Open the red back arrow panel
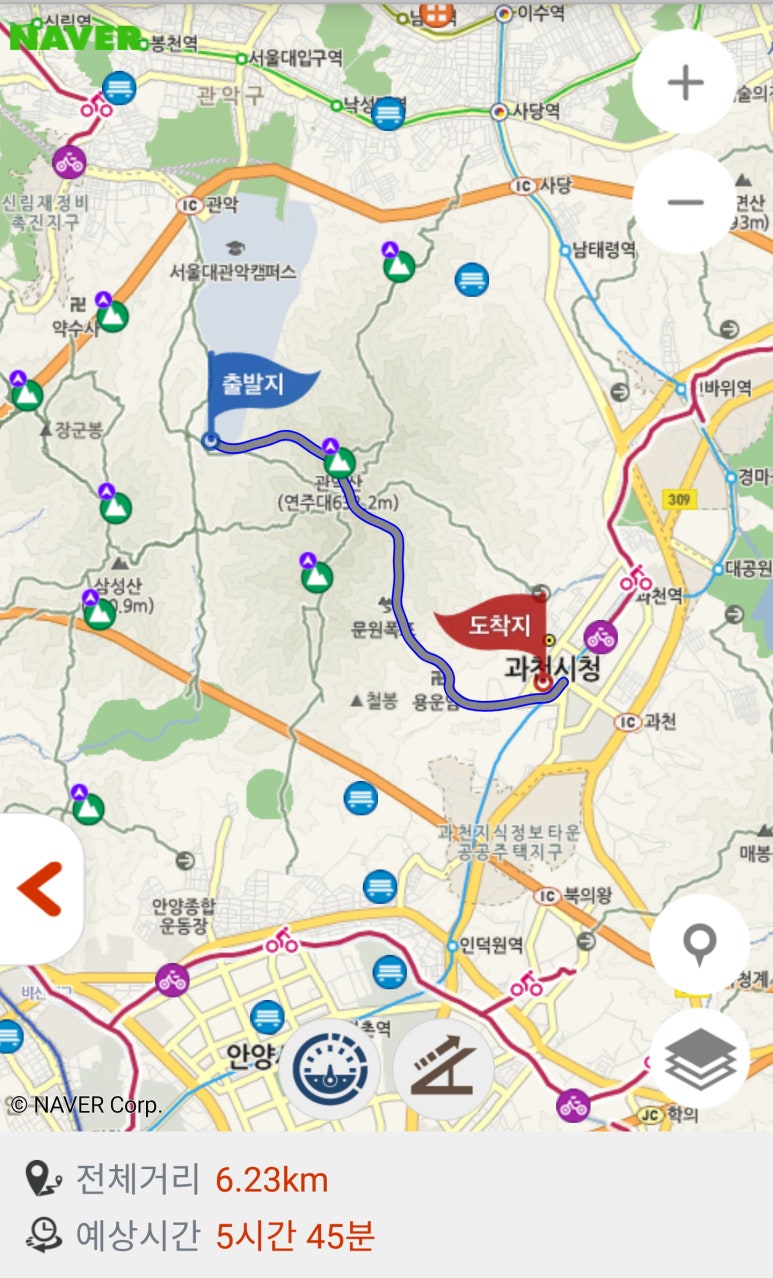Image resolution: width=773 pixels, height=1278 pixels. pyautogui.click(x=40, y=888)
